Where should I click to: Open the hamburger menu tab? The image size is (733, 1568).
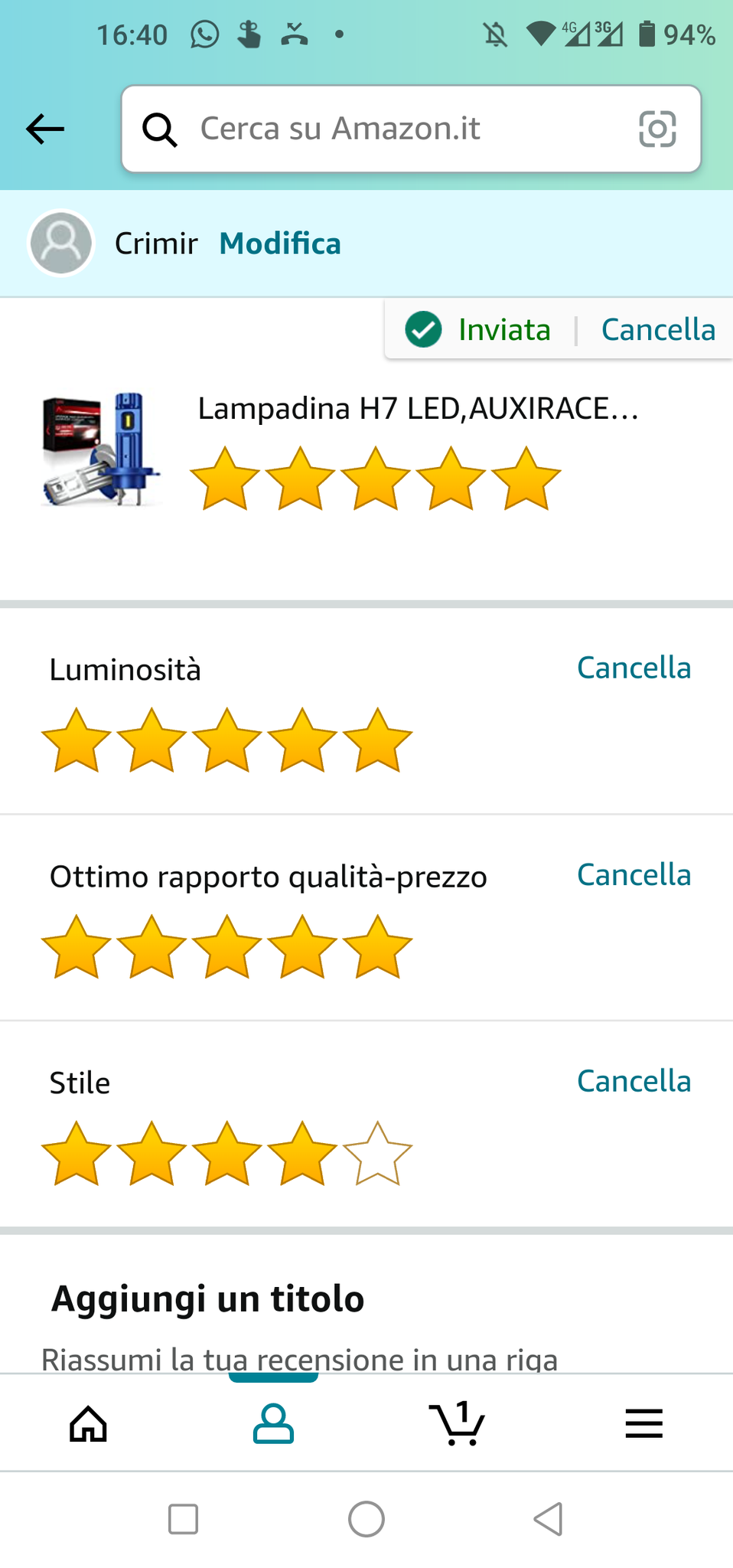(643, 1424)
